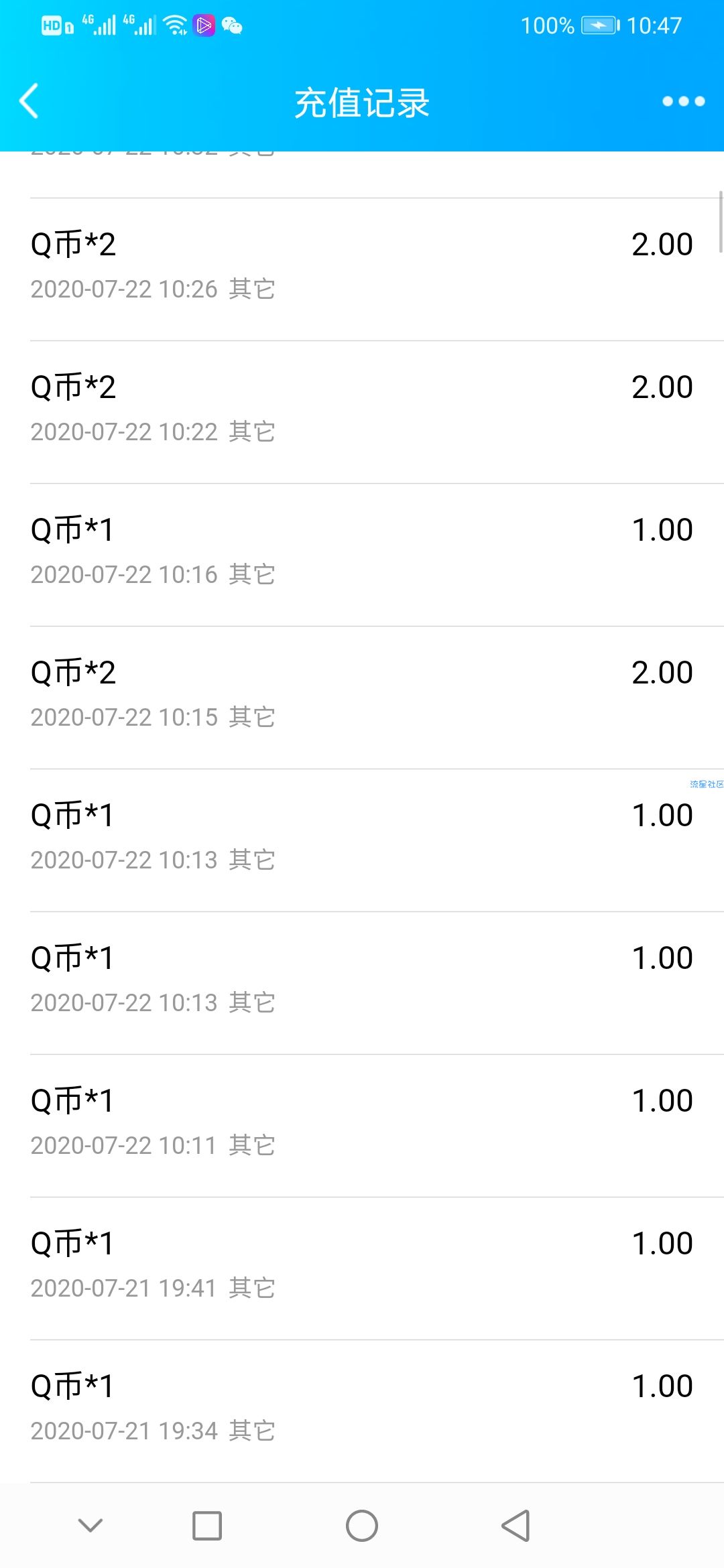Viewport: 724px width, 1568px height.
Task: Open the Q币*1 record from 10:11
Action: (x=362, y=1126)
